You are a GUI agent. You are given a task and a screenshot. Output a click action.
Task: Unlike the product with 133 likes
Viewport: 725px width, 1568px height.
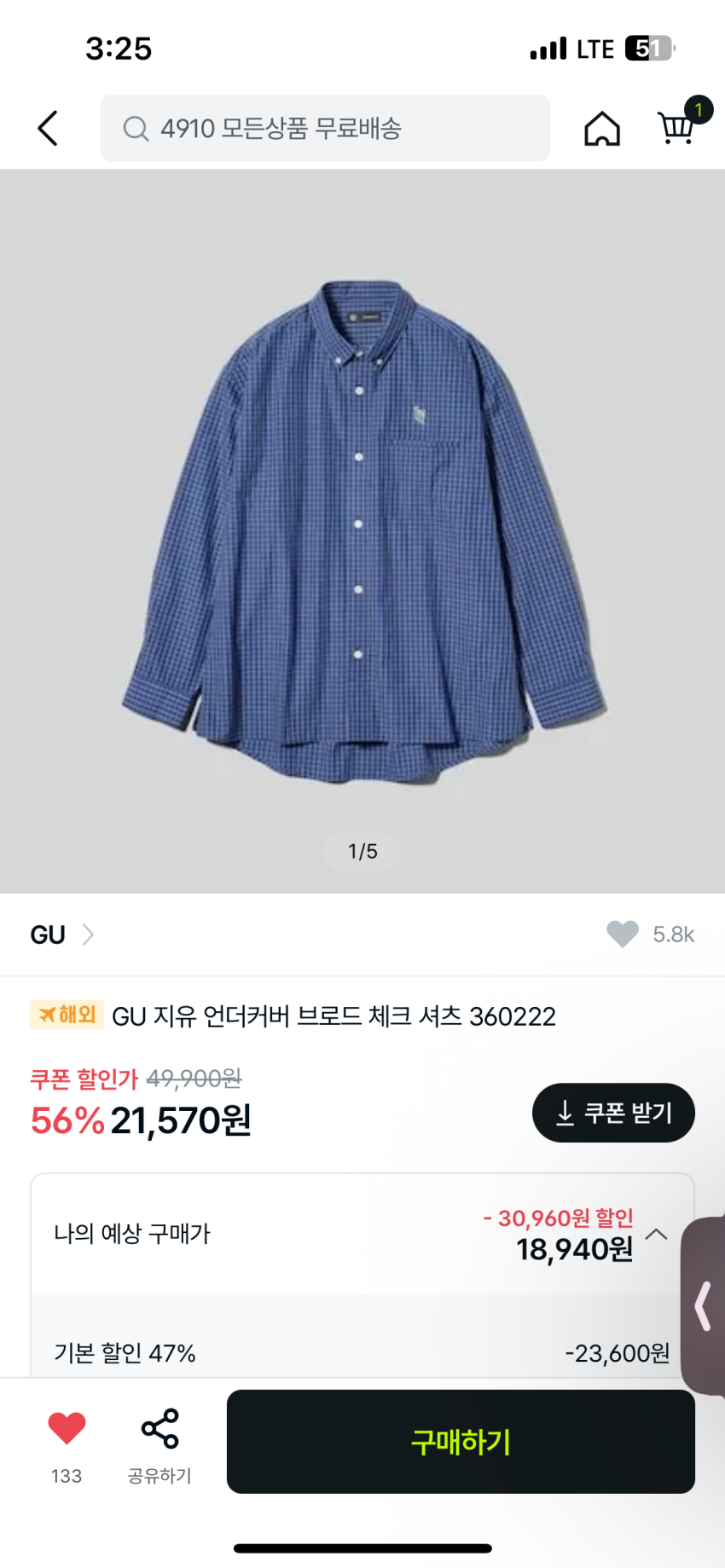(x=67, y=1429)
